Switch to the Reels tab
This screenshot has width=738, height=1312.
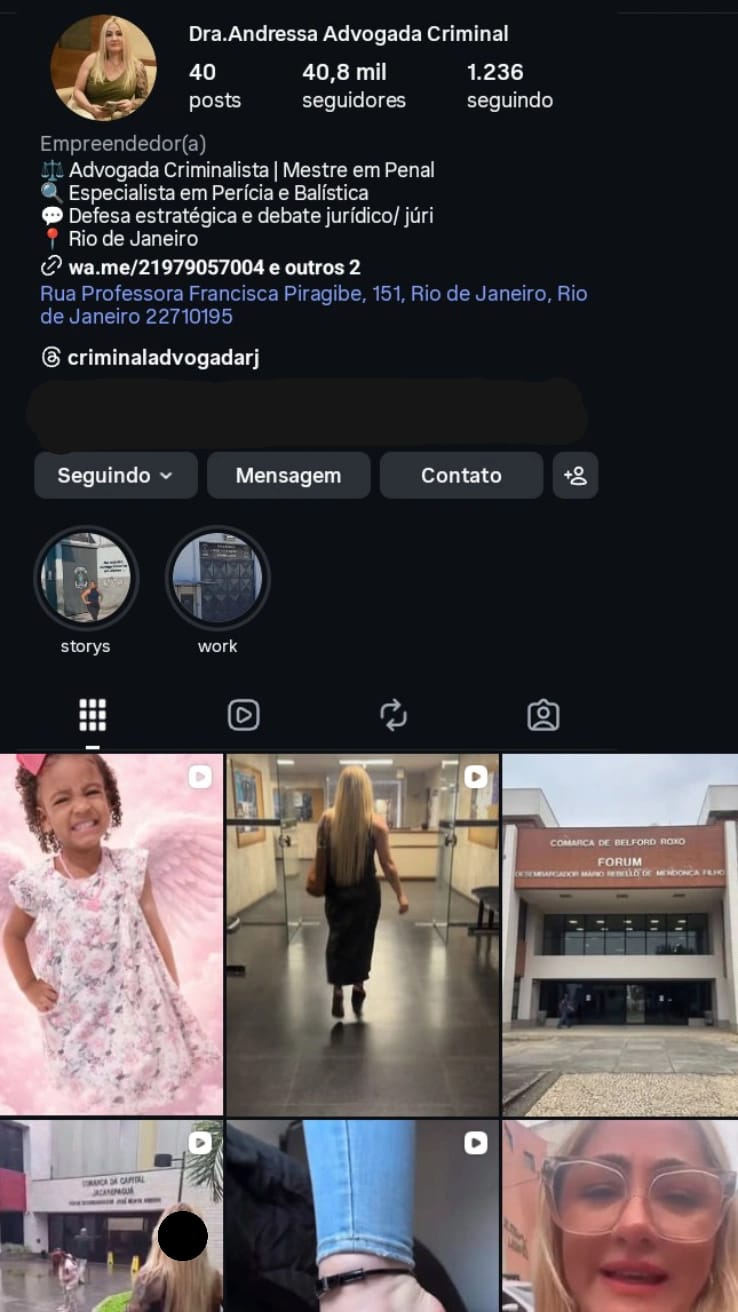[x=243, y=715]
